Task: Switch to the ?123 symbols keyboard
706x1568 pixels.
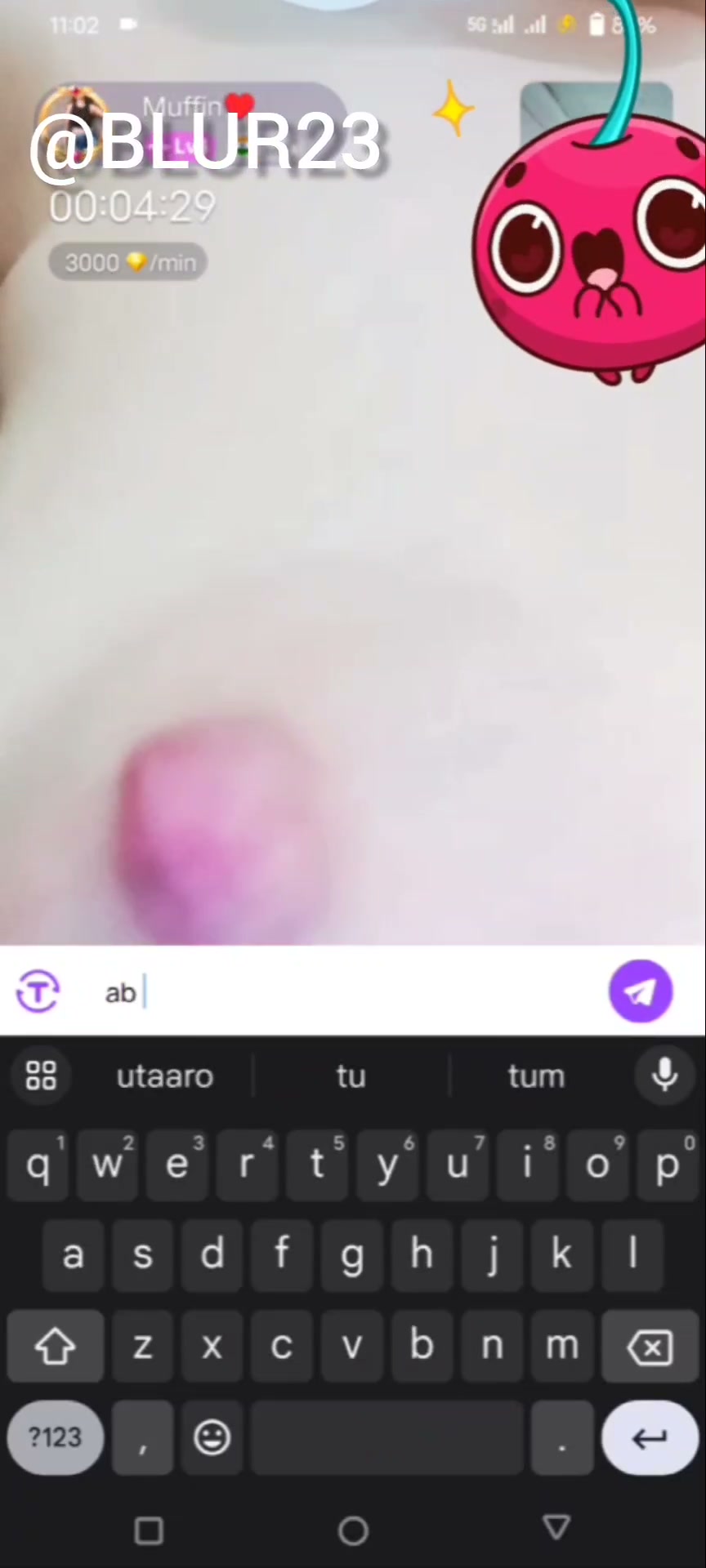Action: 55,1437
